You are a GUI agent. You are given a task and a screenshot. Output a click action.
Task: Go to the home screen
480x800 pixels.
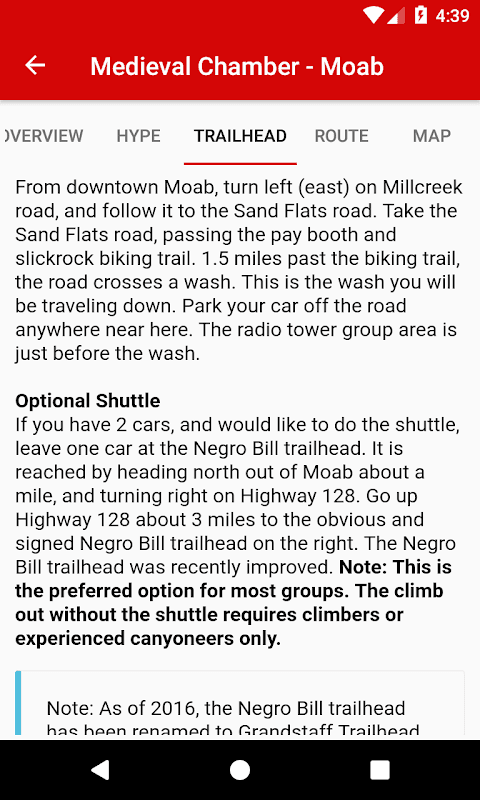tap(240, 770)
